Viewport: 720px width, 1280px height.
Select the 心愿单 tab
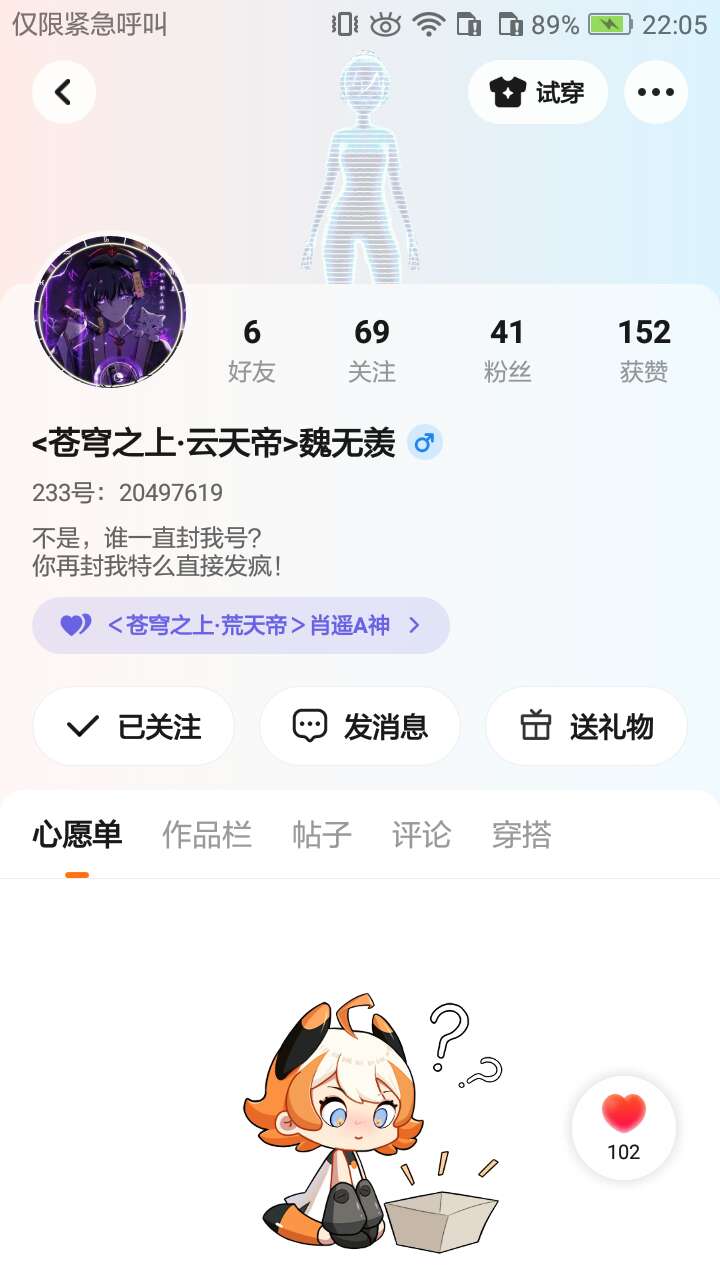pos(77,835)
